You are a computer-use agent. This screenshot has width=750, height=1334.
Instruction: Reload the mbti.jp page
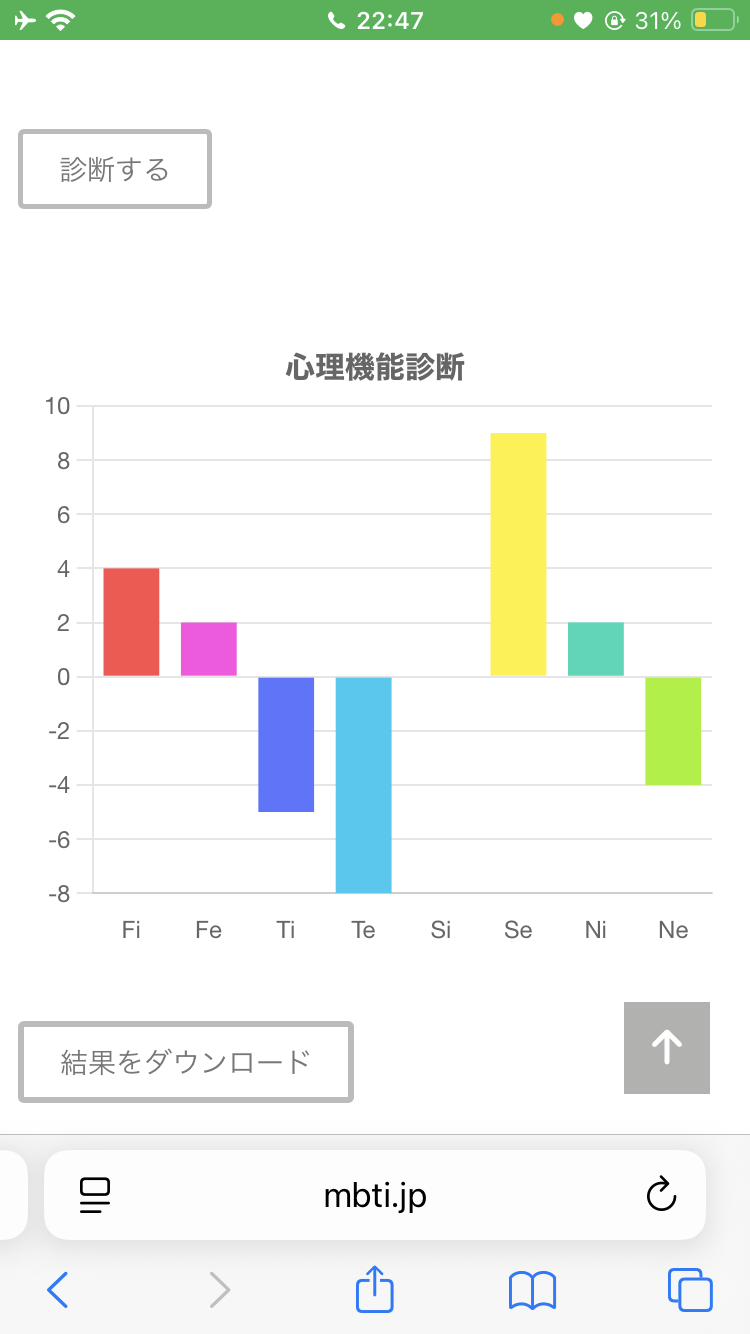(661, 1195)
